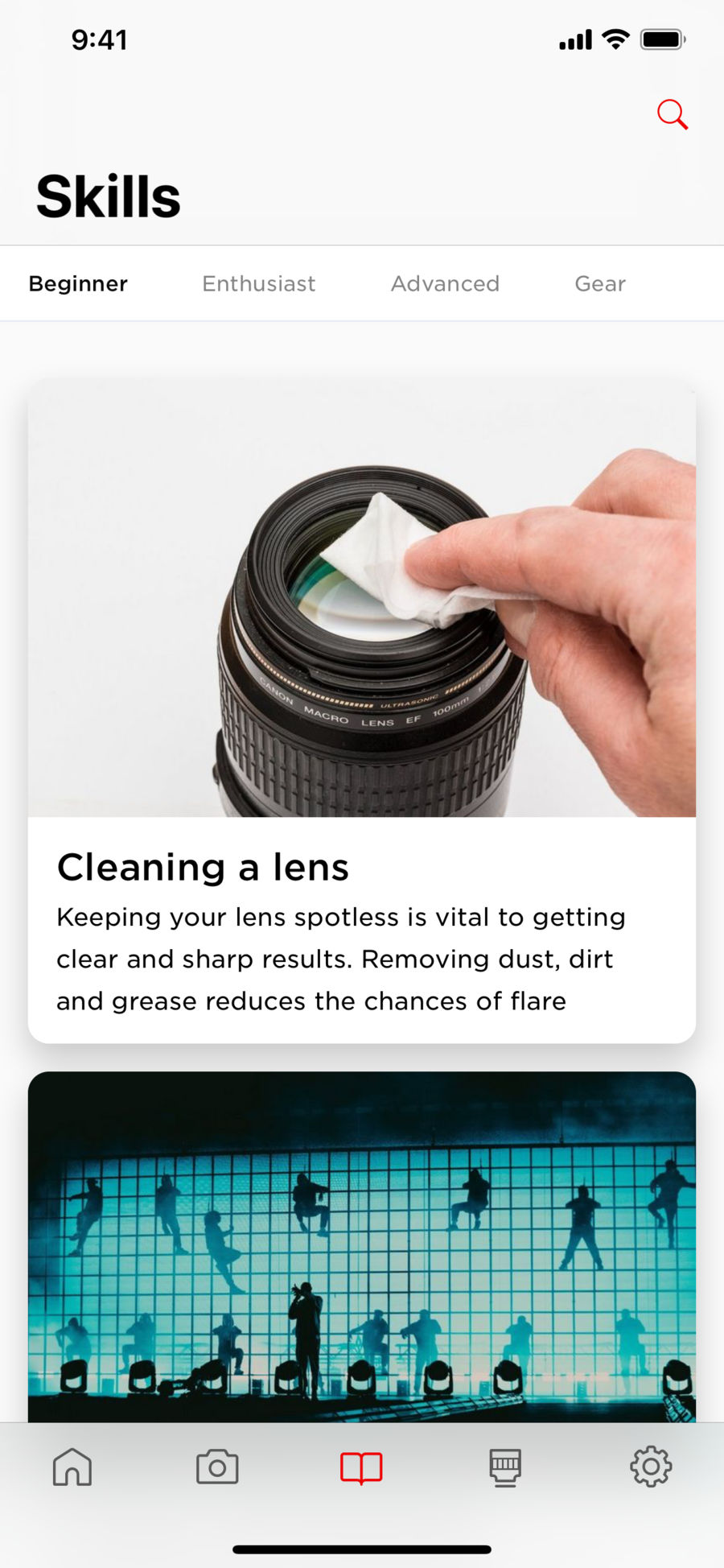Open the printer tab in bottom bar
Viewport: 724px width, 1568px height.
pyautogui.click(x=505, y=1467)
